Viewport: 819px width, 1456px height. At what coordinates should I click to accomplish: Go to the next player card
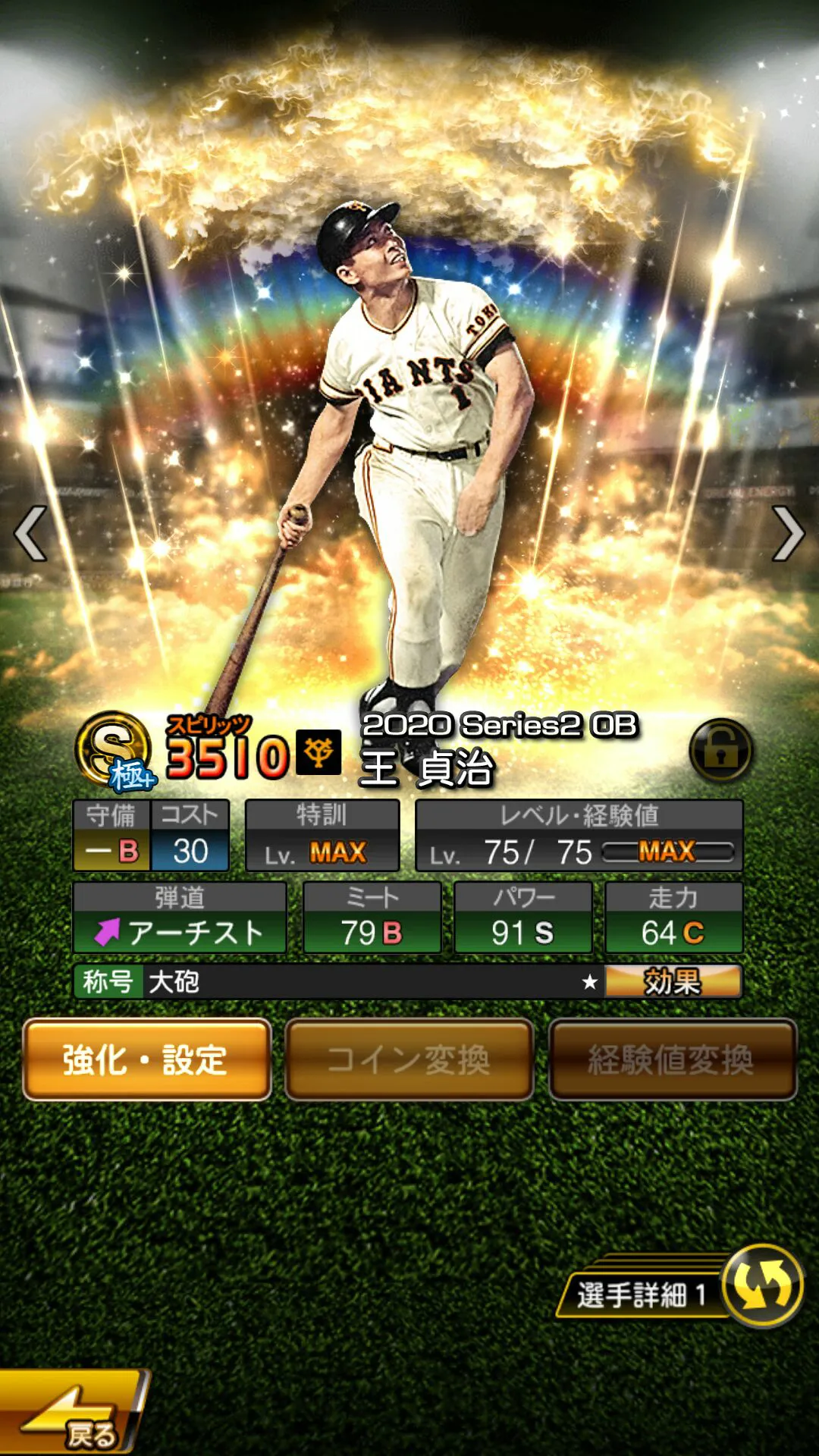click(787, 534)
